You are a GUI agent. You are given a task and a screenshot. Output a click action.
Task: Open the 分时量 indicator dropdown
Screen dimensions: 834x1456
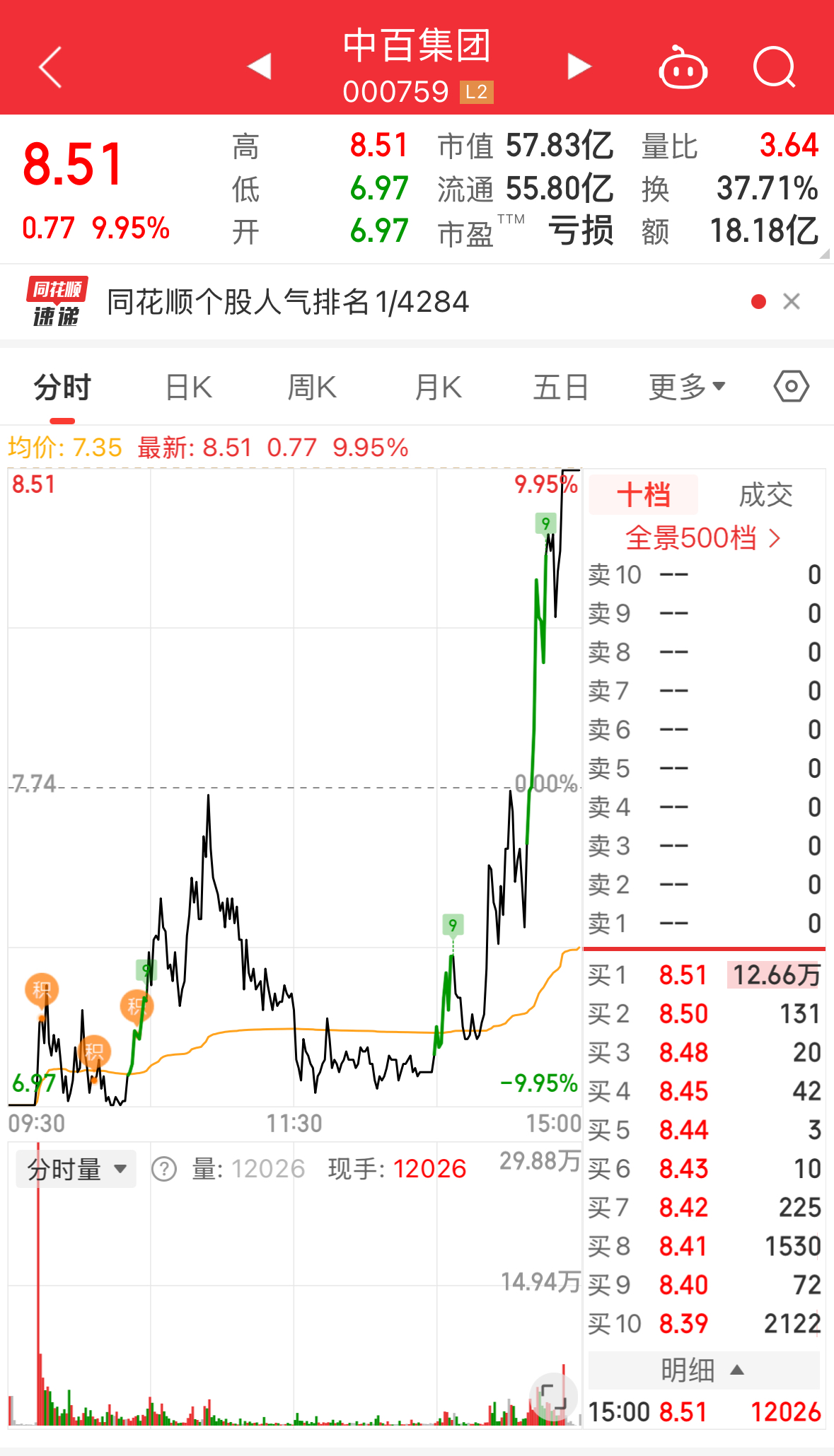[x=76, y=1169]
